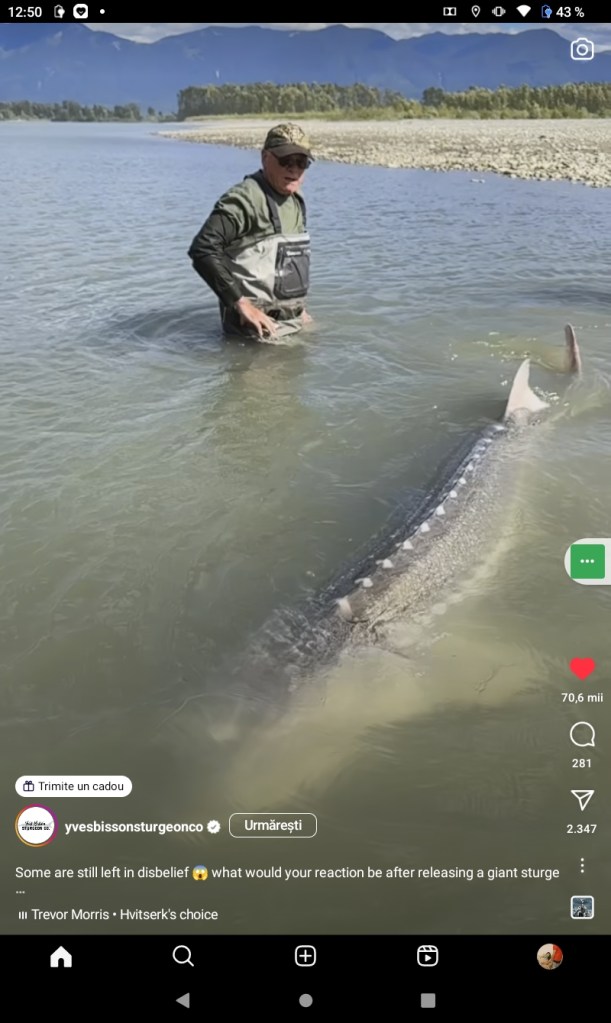Go to the Home tab

pos(61,956)
